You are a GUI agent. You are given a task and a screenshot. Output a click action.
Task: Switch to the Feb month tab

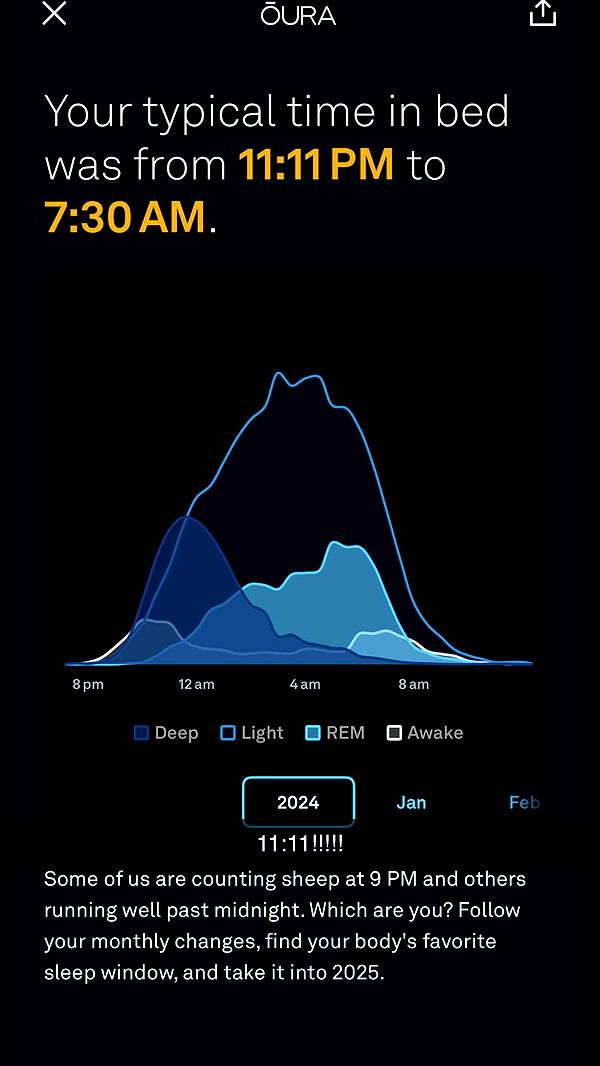click(523, 802)
